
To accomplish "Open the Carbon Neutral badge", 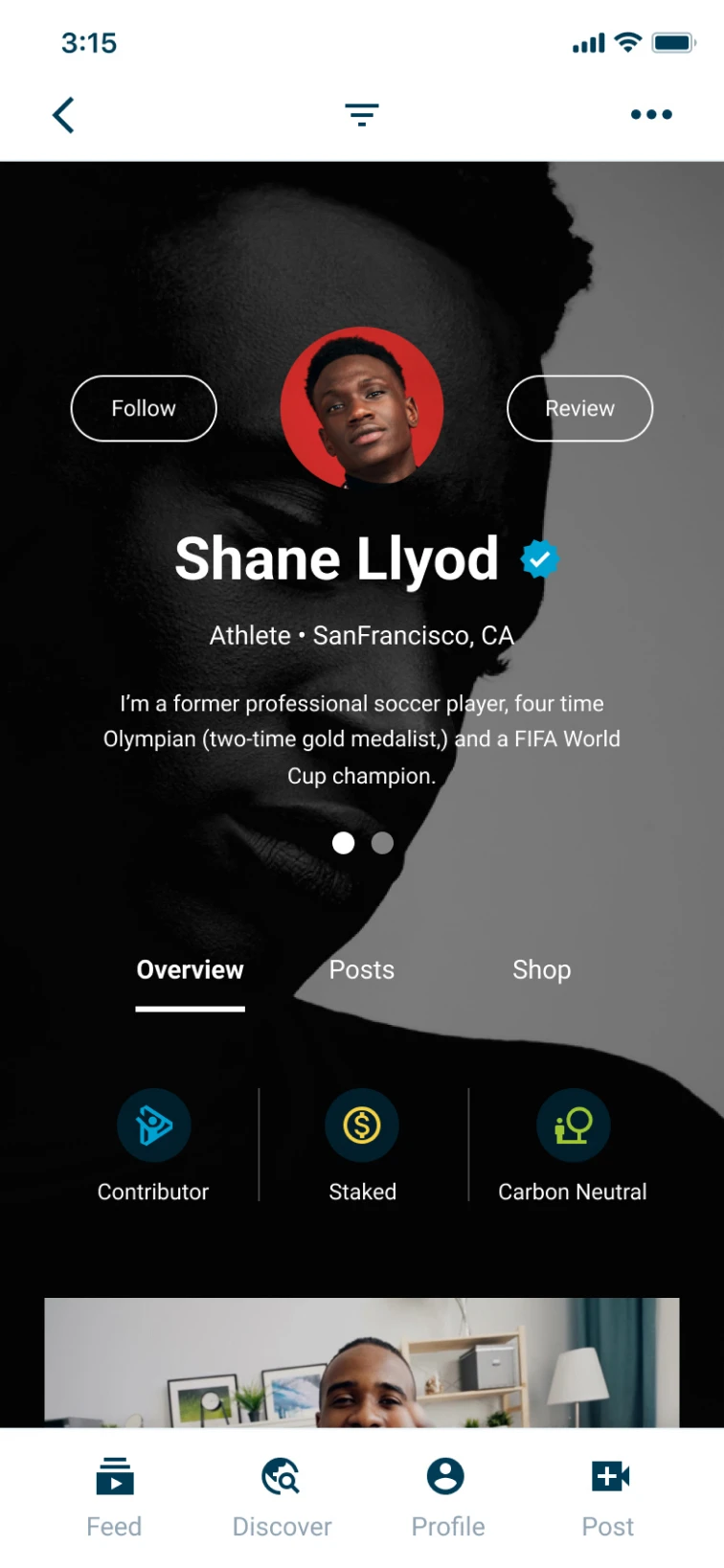I will point(573,1126).
